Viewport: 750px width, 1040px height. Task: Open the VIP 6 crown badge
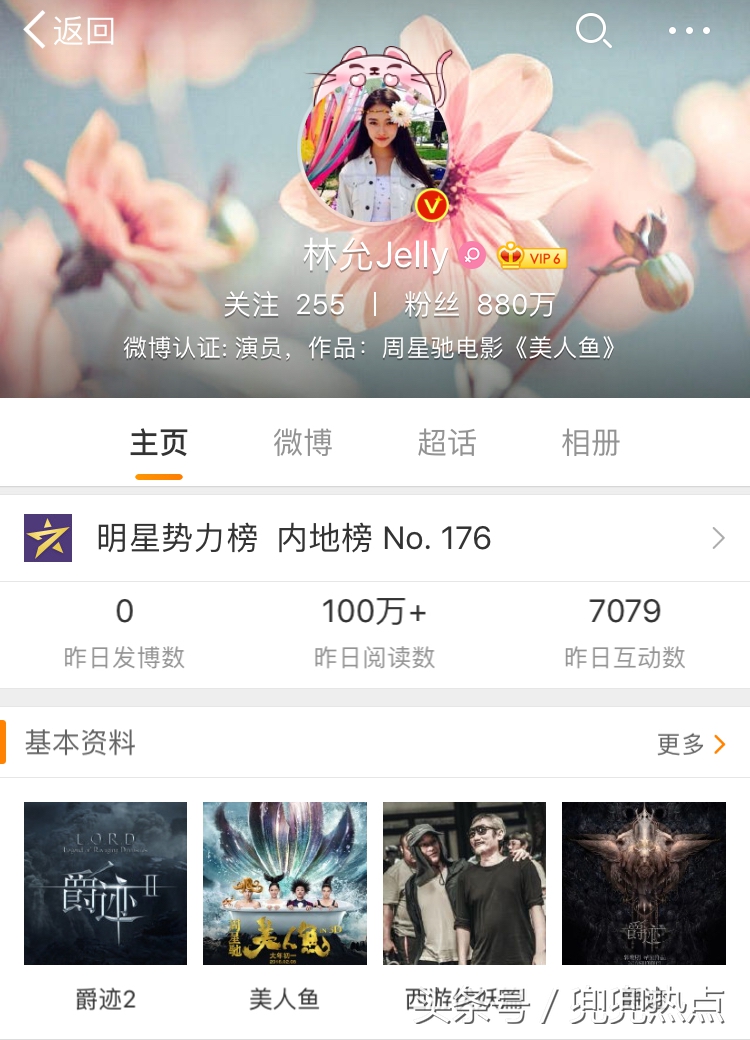(531, 257)
